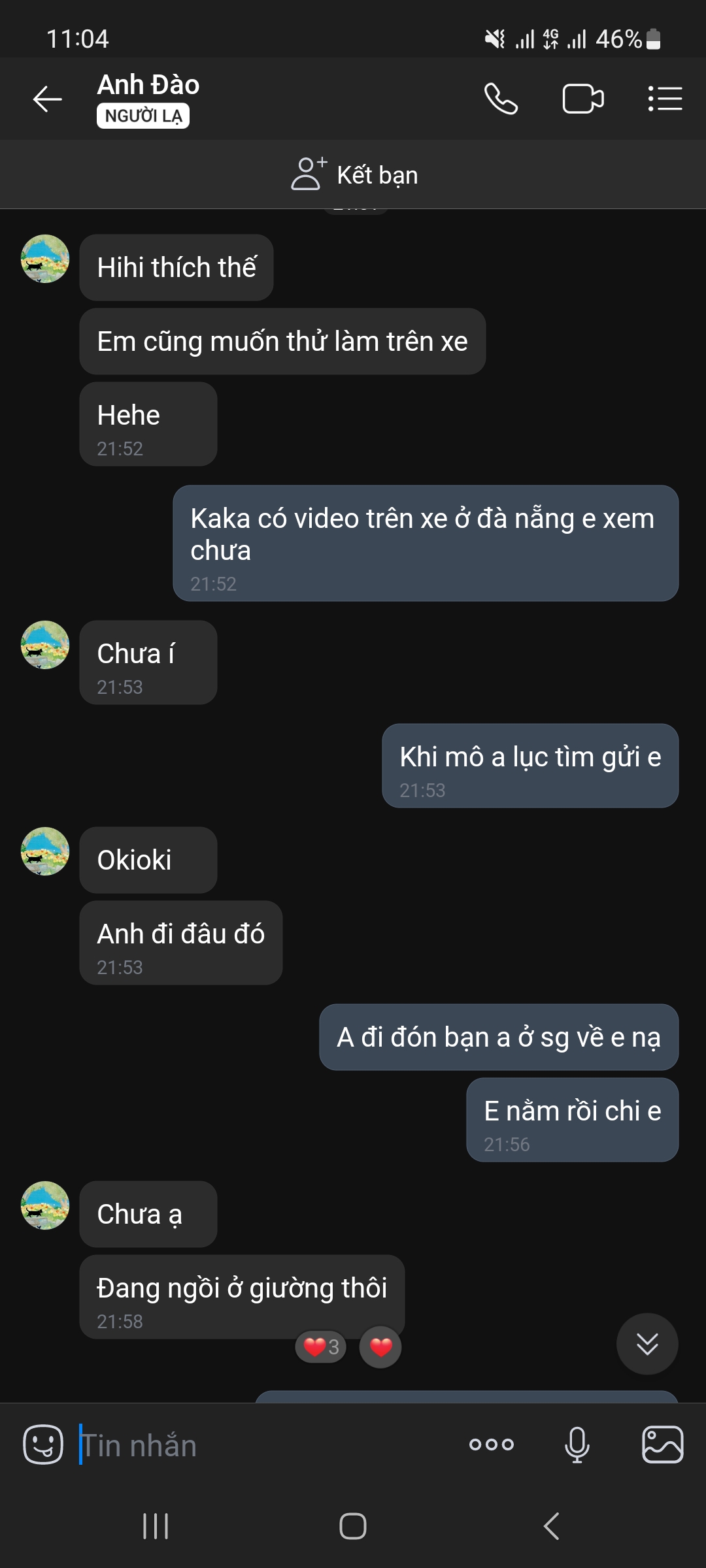
Task: Open the photo gallery picker
Action: pos(662,1445)
